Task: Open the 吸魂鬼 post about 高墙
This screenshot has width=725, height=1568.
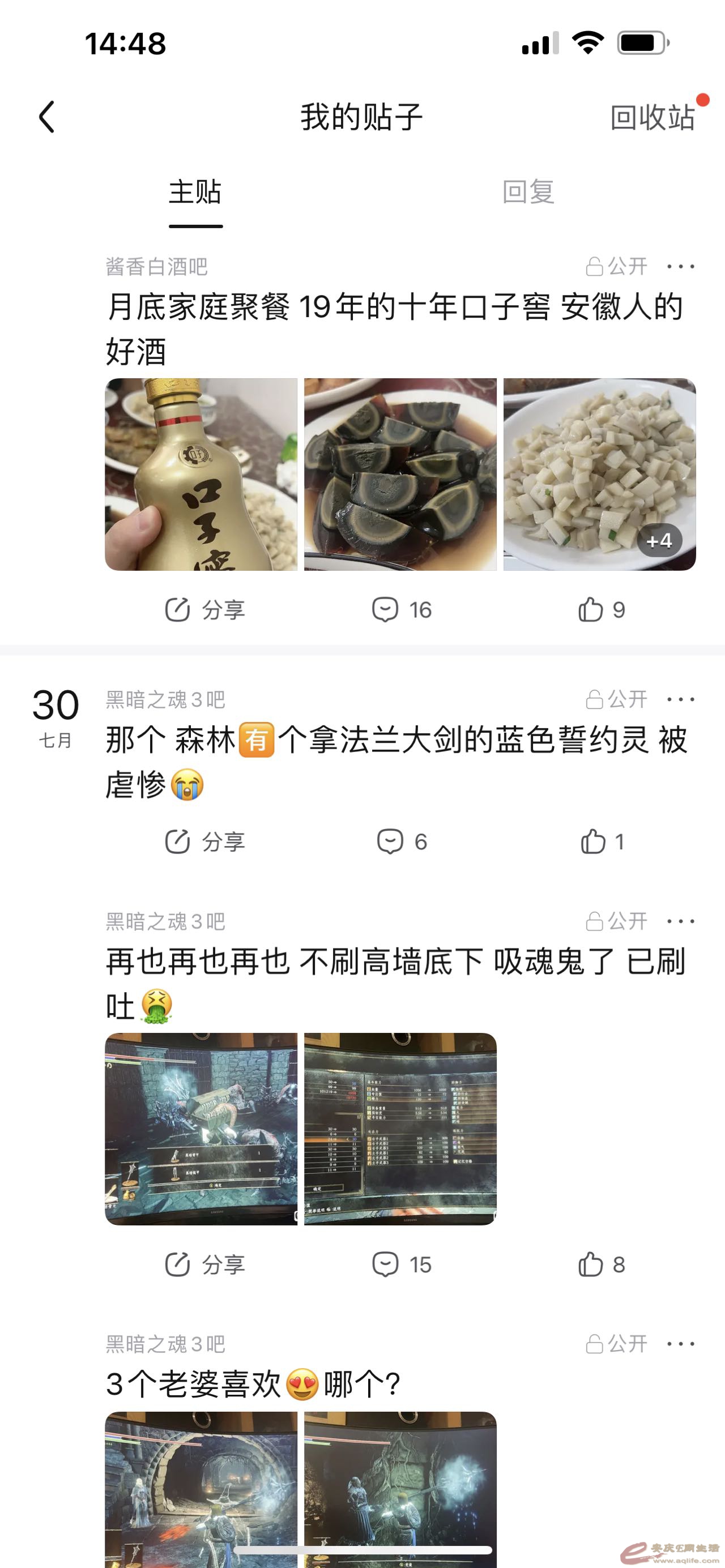Action: [396, 982]
